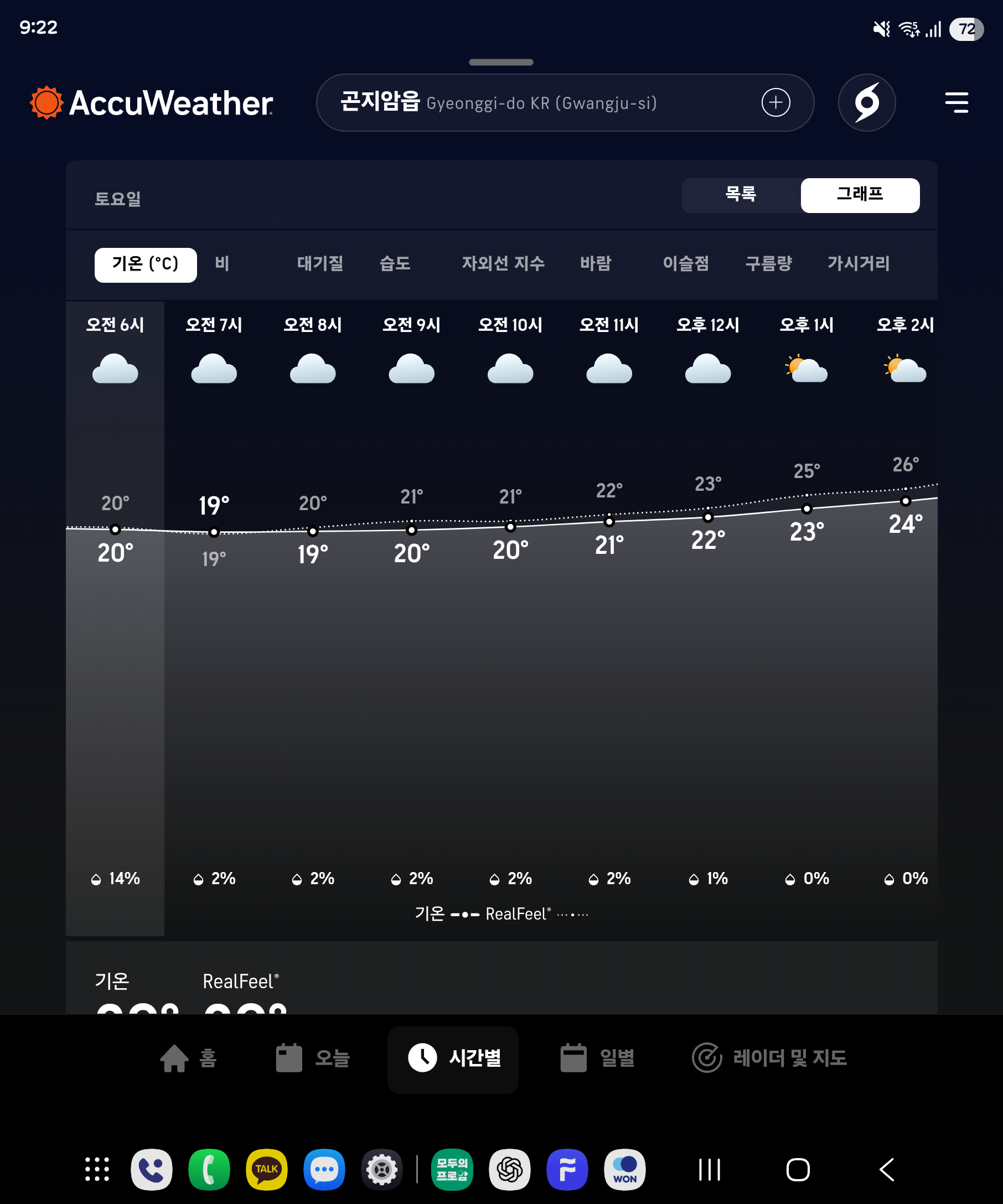Show the 비 rain graph
The height and width of the screenshot is (1204, 1003).
(x=222, y=264)
